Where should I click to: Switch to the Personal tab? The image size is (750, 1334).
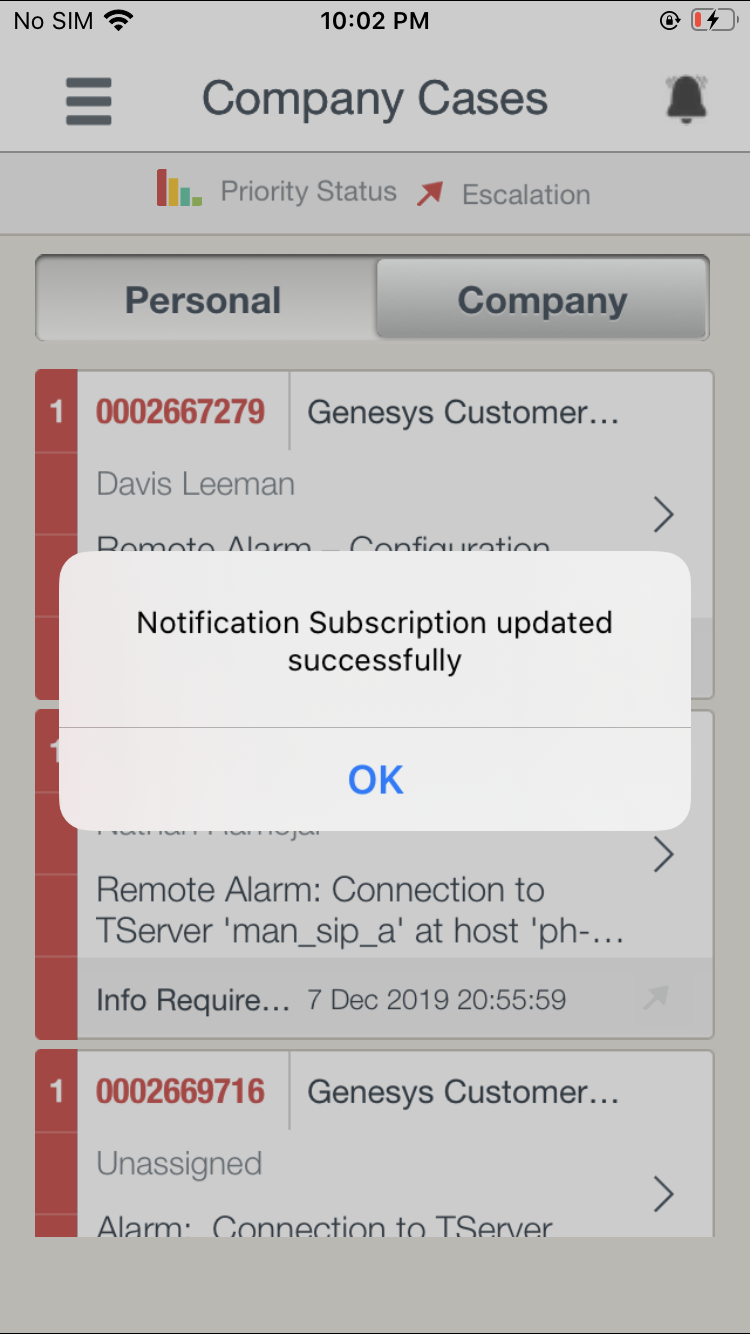coord(204,300)
